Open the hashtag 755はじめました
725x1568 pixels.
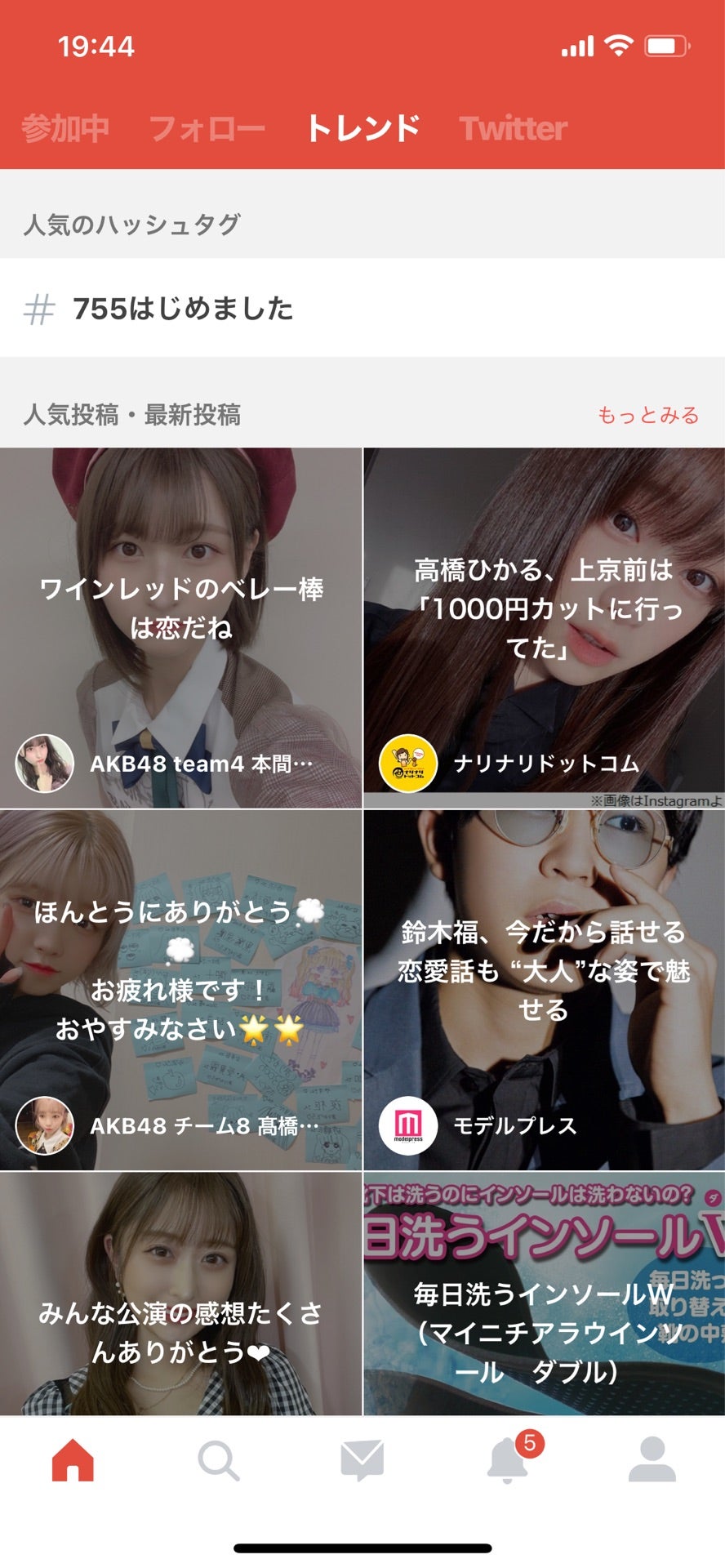183,309
